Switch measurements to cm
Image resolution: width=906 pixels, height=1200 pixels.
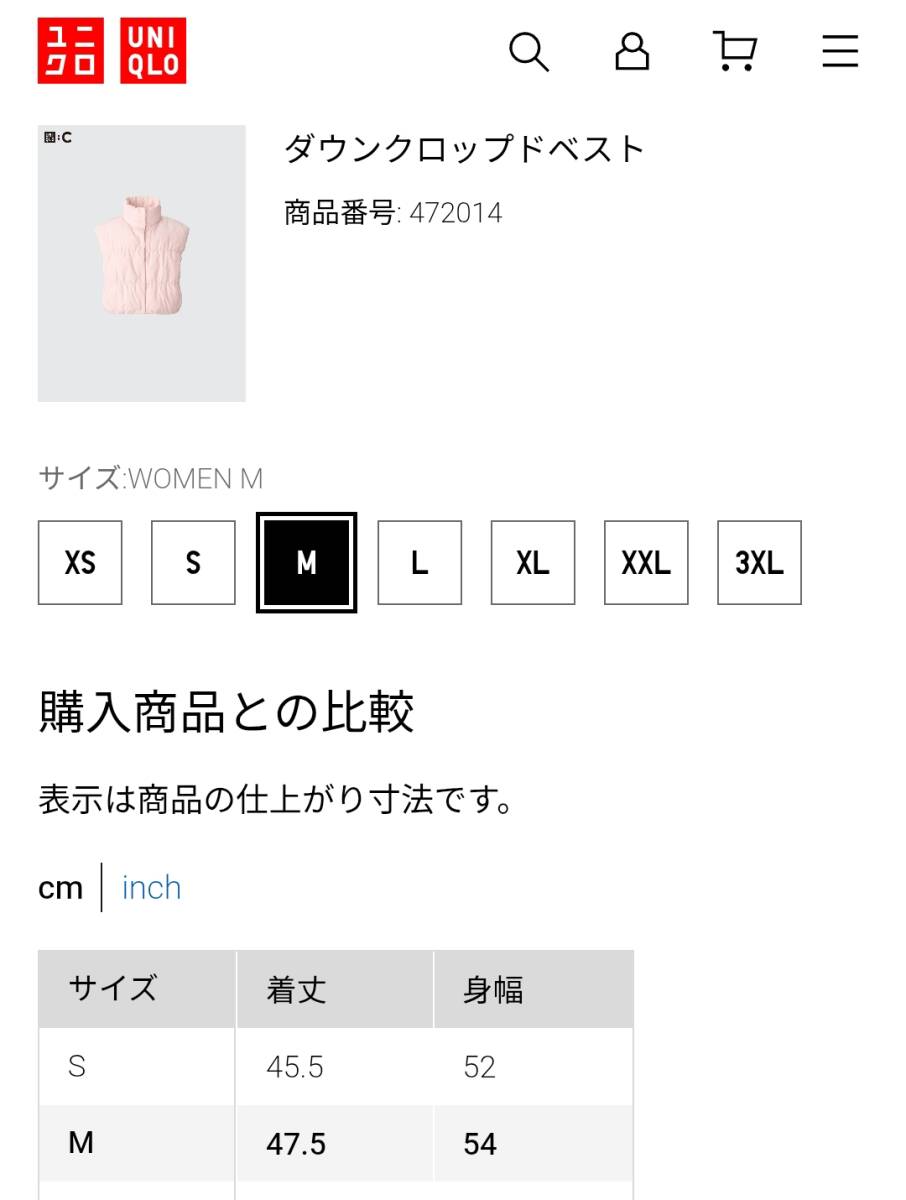60,888
